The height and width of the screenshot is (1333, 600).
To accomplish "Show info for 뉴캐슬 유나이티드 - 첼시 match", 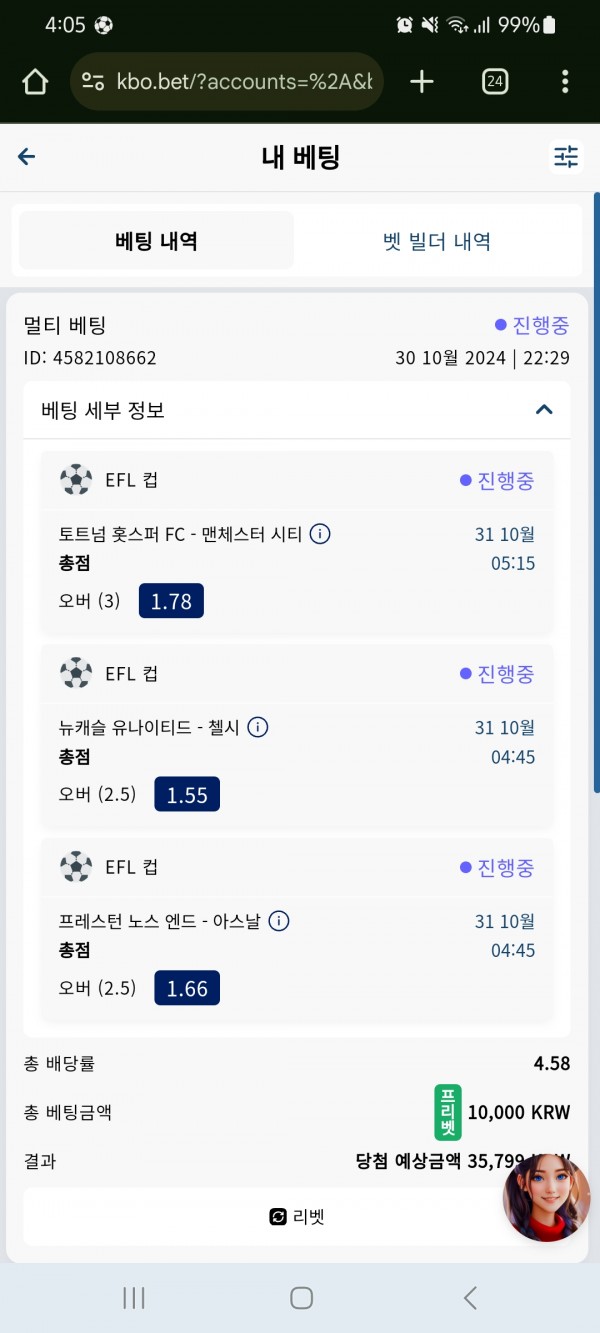I will 258,728.
